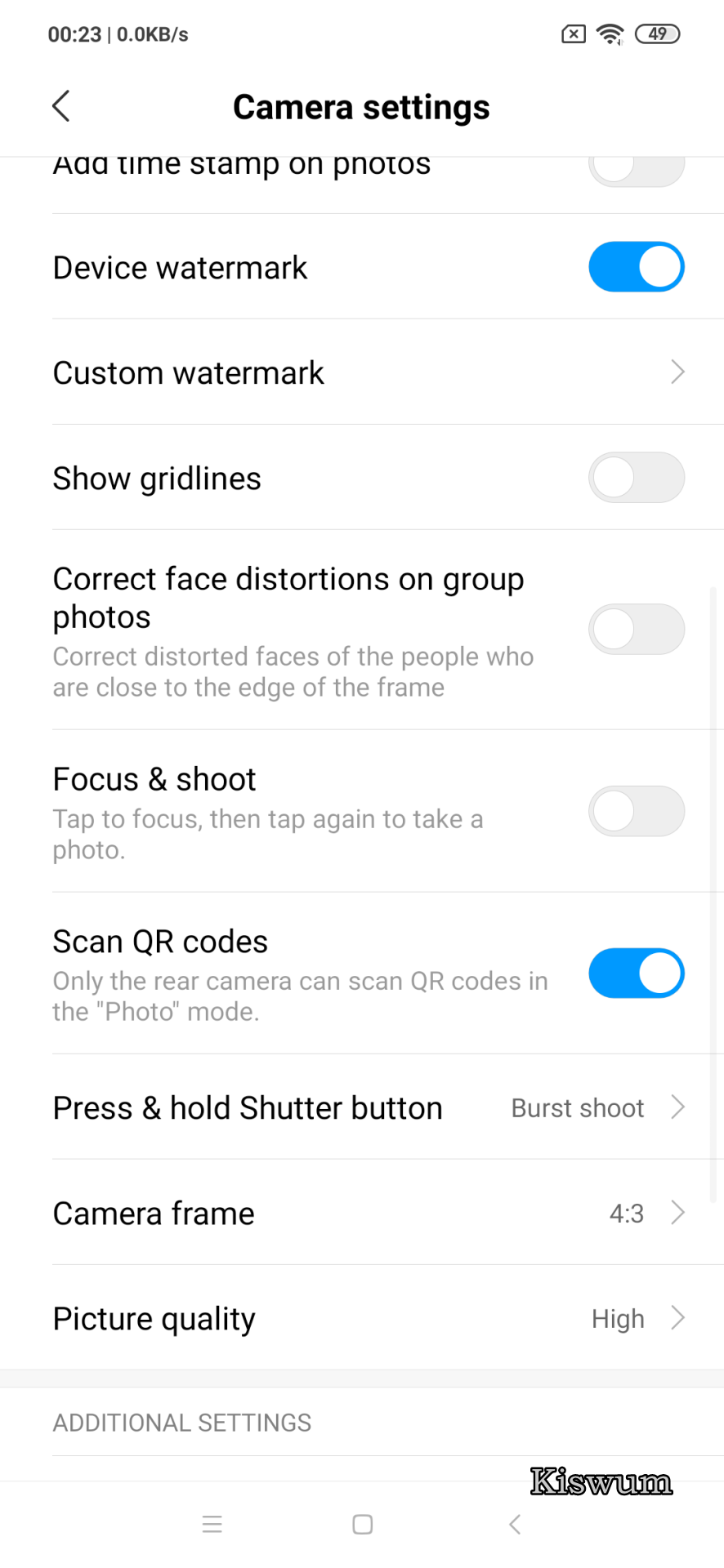This screenshot has height=1568, width=724.
Task: Go back from Camera settings
Action: pyautogui.click(x=61, y=106)
